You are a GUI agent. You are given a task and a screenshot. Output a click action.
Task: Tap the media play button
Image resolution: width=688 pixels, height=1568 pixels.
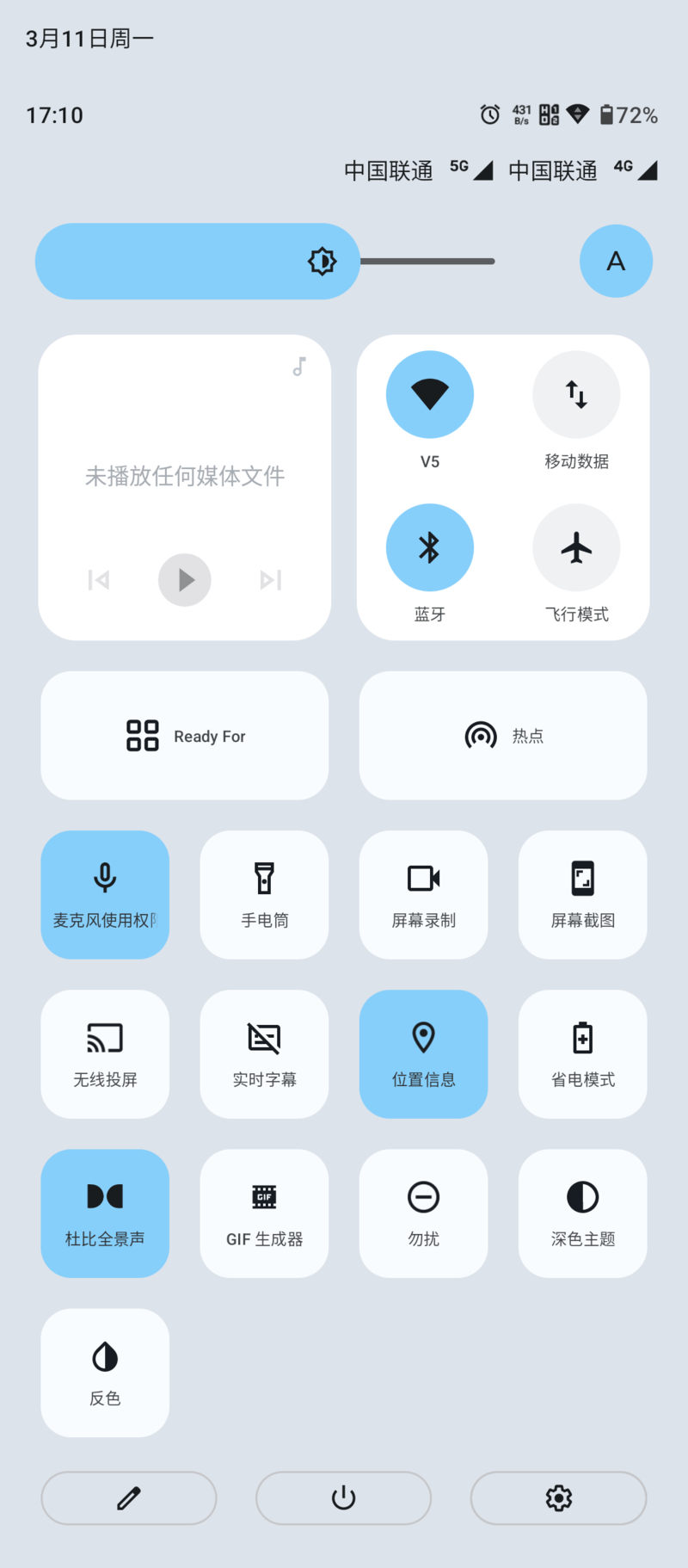click(185, 580)
